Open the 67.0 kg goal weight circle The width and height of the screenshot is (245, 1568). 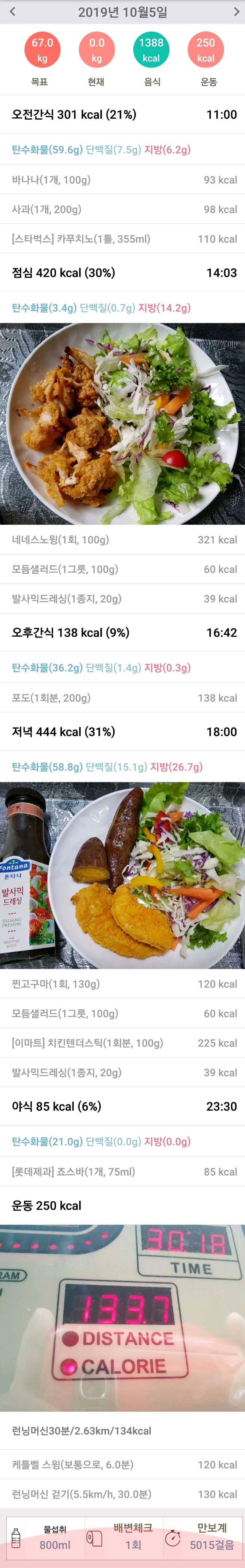tap(42, 50)
